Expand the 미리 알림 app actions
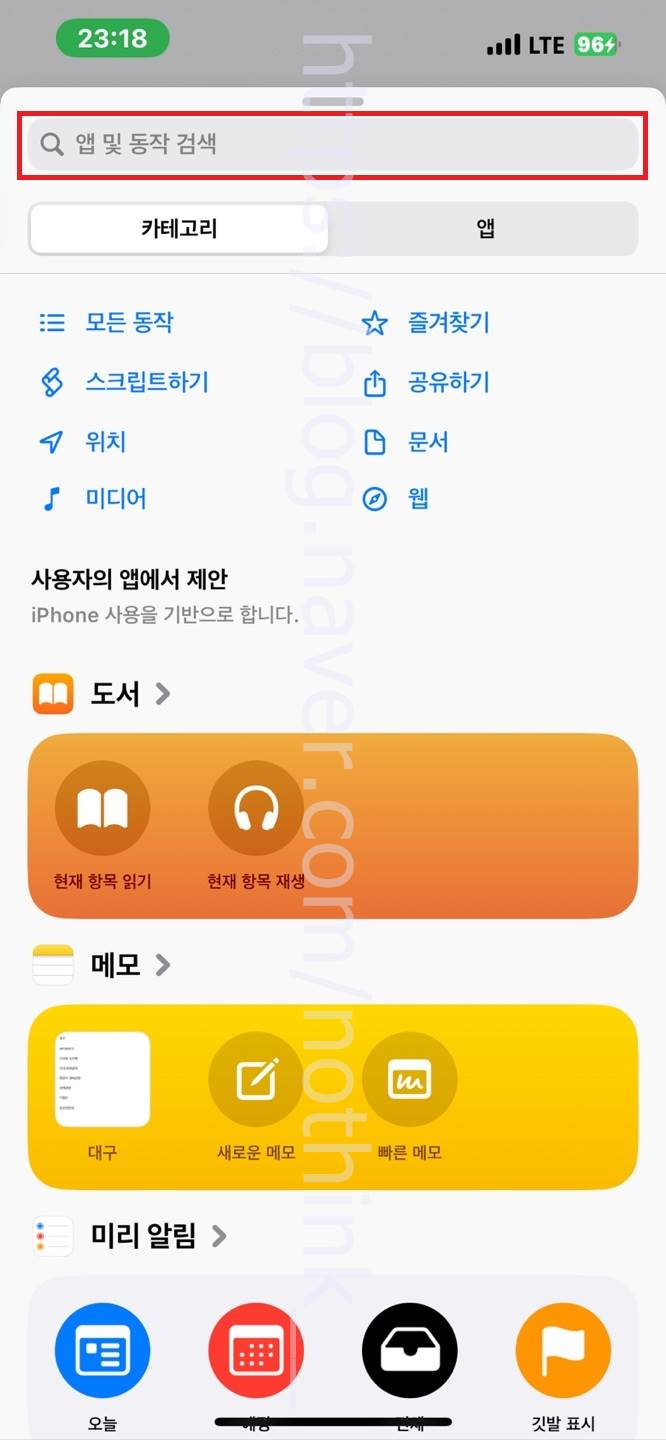This screenshot has width=666, height=1440. coord(158,1237)
